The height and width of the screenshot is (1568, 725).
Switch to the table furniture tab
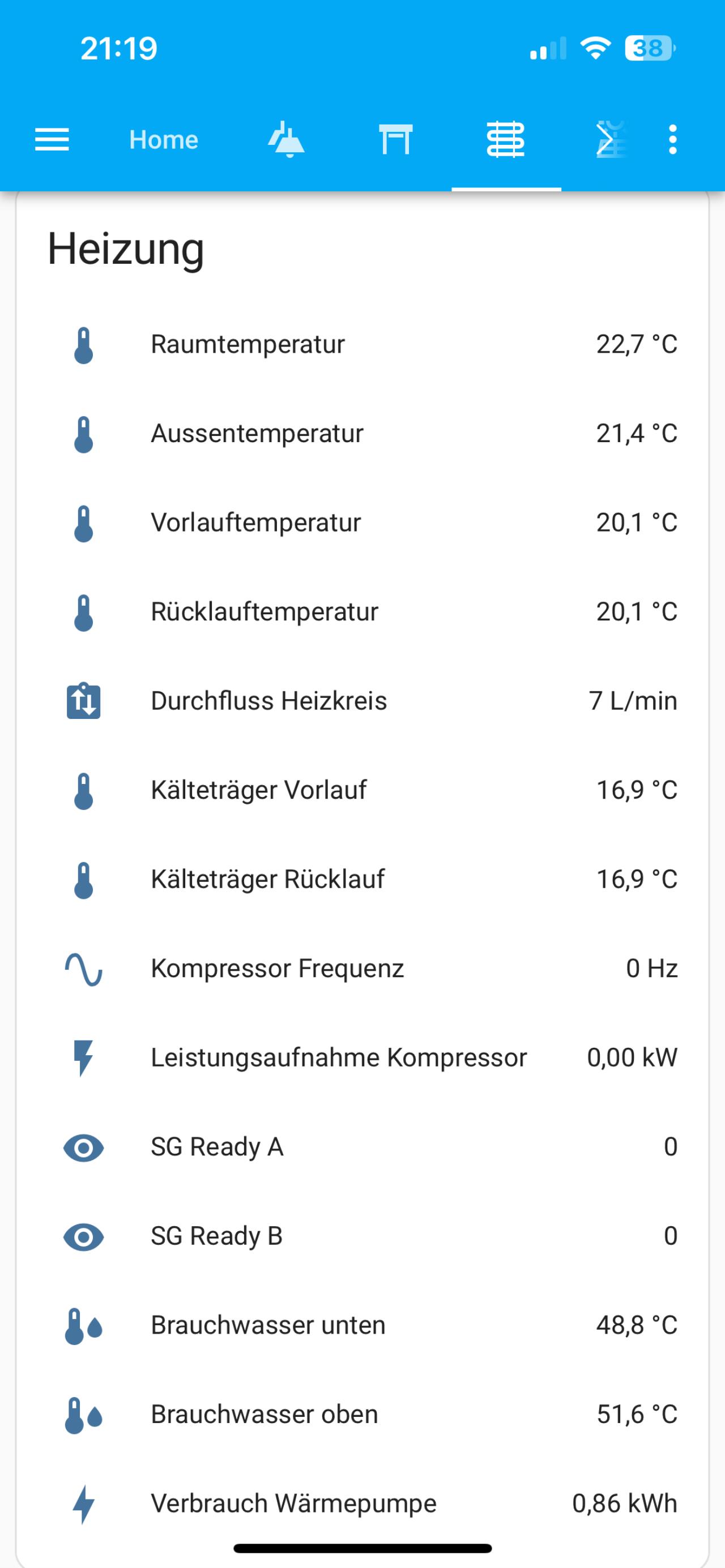[396, 140]
